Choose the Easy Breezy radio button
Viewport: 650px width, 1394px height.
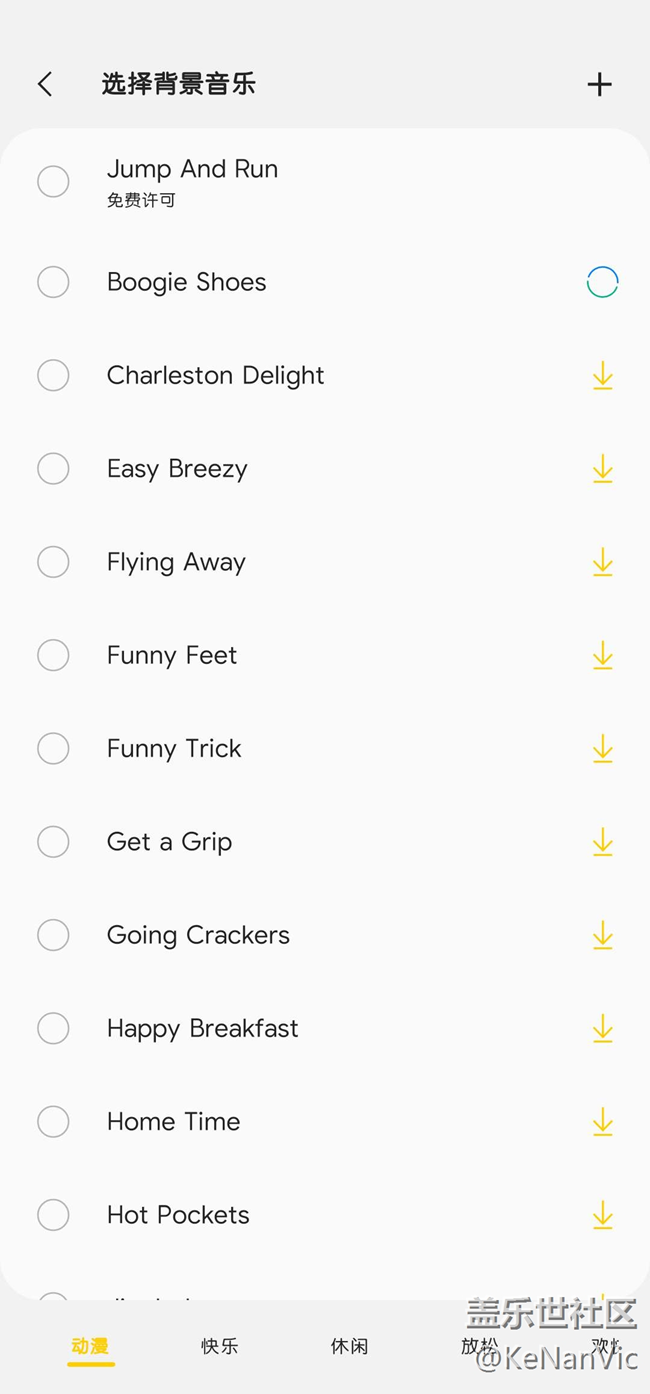tap(53, 469)
